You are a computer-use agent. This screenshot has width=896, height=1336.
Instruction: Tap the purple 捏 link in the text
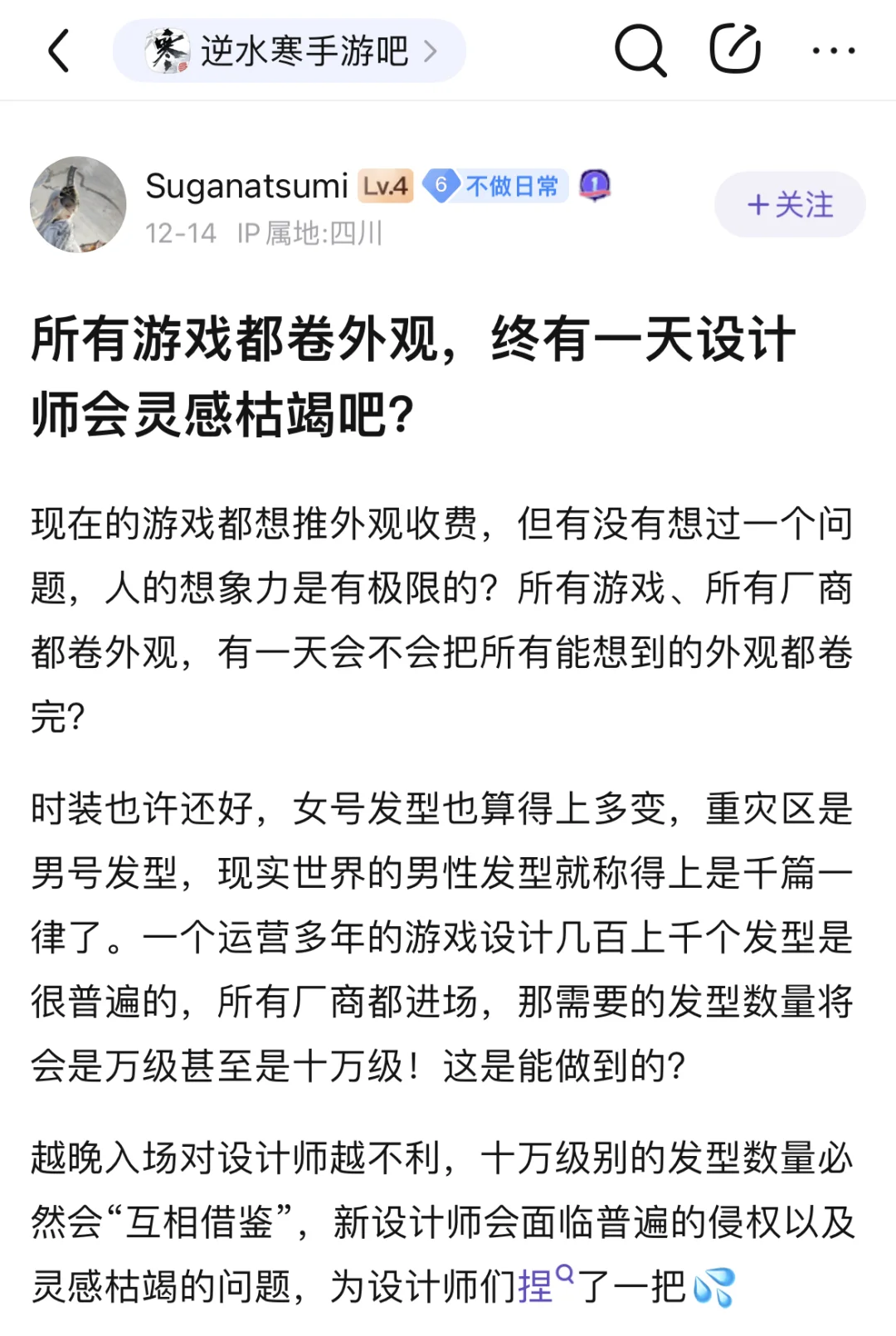click(536, 1287)
